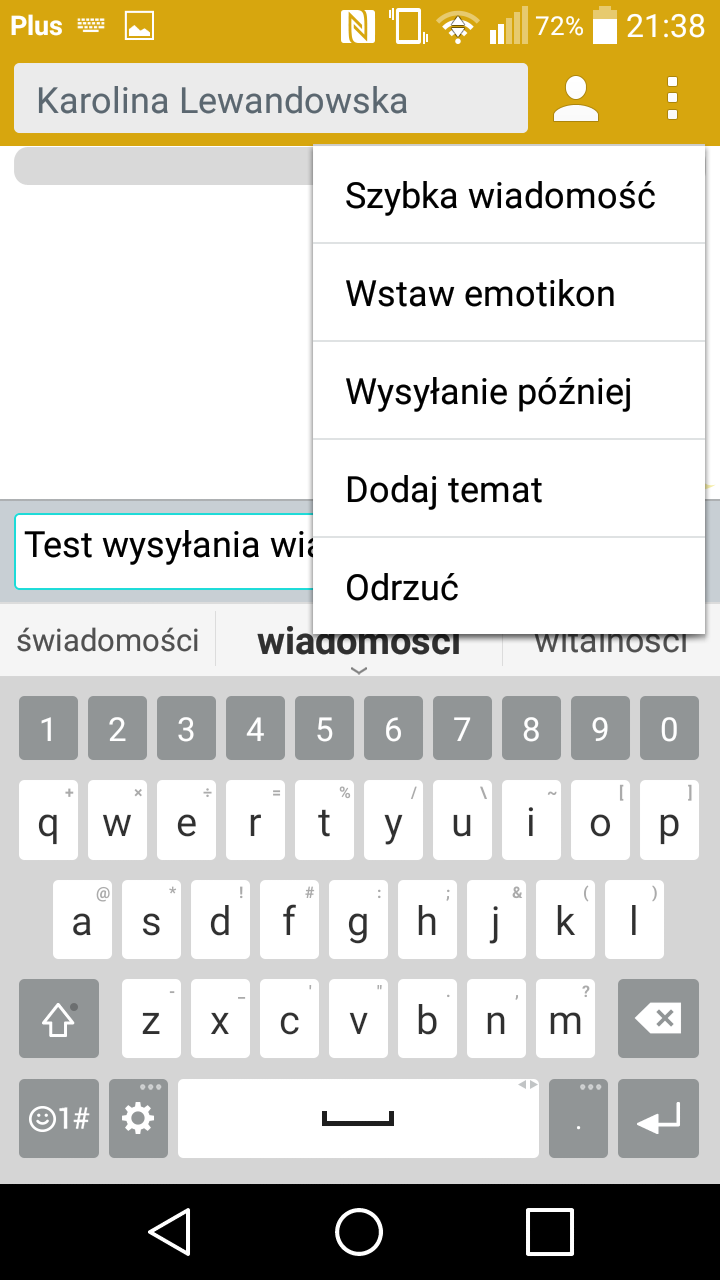Tap the three-dot overflow menu icon
The height and width of the screenshot is (1280, 720).
(672, 99)
